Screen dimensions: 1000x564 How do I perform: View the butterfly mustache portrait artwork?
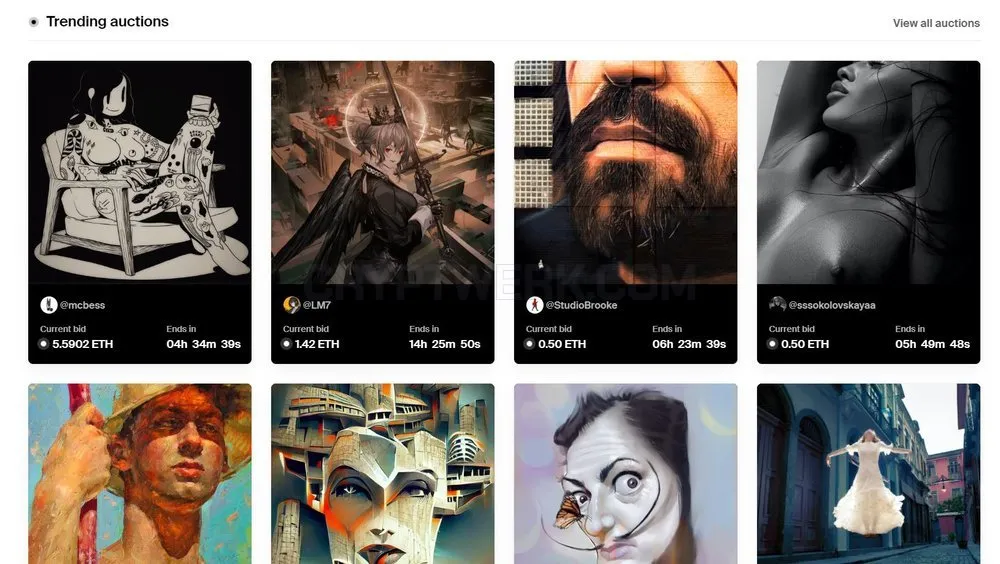point(626,473)
